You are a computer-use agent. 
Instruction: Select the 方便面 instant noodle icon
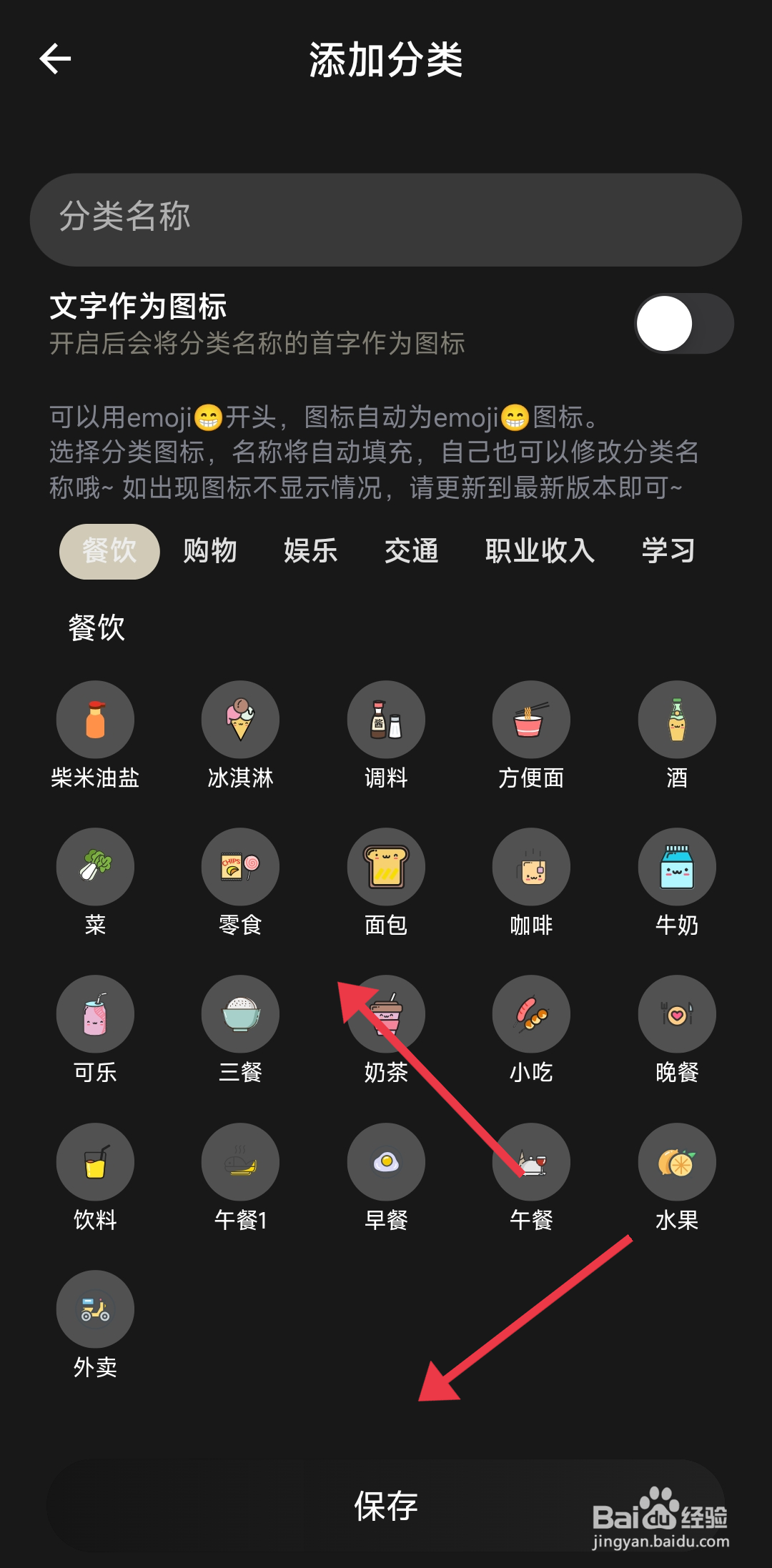[x=531, y=720]
